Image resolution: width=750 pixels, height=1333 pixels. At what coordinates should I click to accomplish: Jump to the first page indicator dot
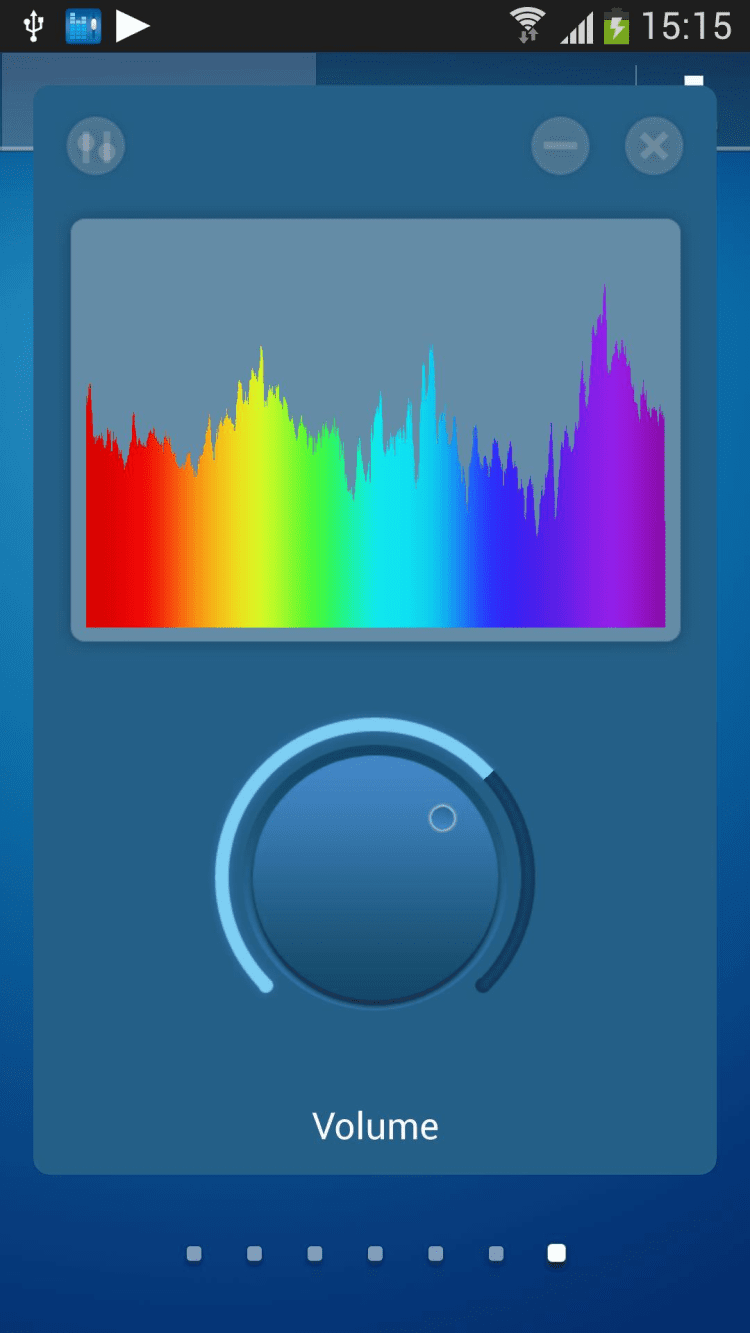pyautogui.click(x=194, y=1253)
